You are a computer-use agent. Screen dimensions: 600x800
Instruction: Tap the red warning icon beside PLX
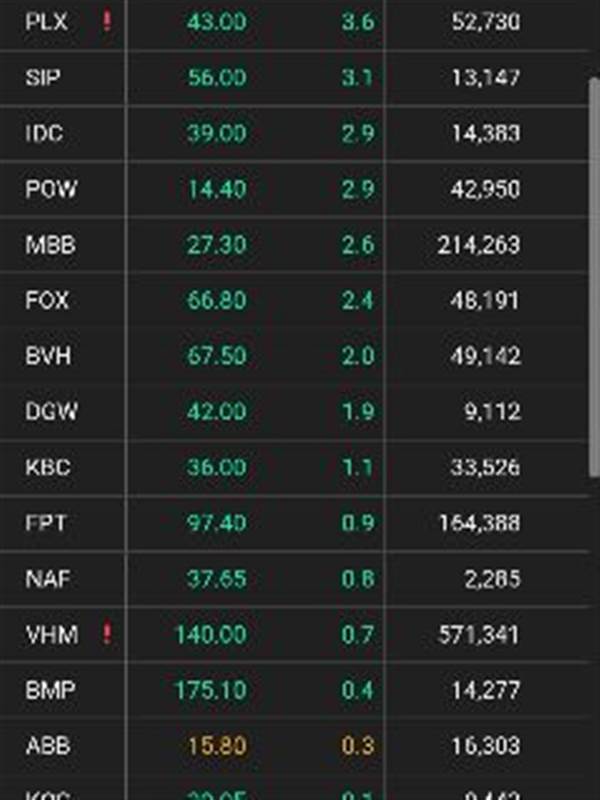pos(107,21)
